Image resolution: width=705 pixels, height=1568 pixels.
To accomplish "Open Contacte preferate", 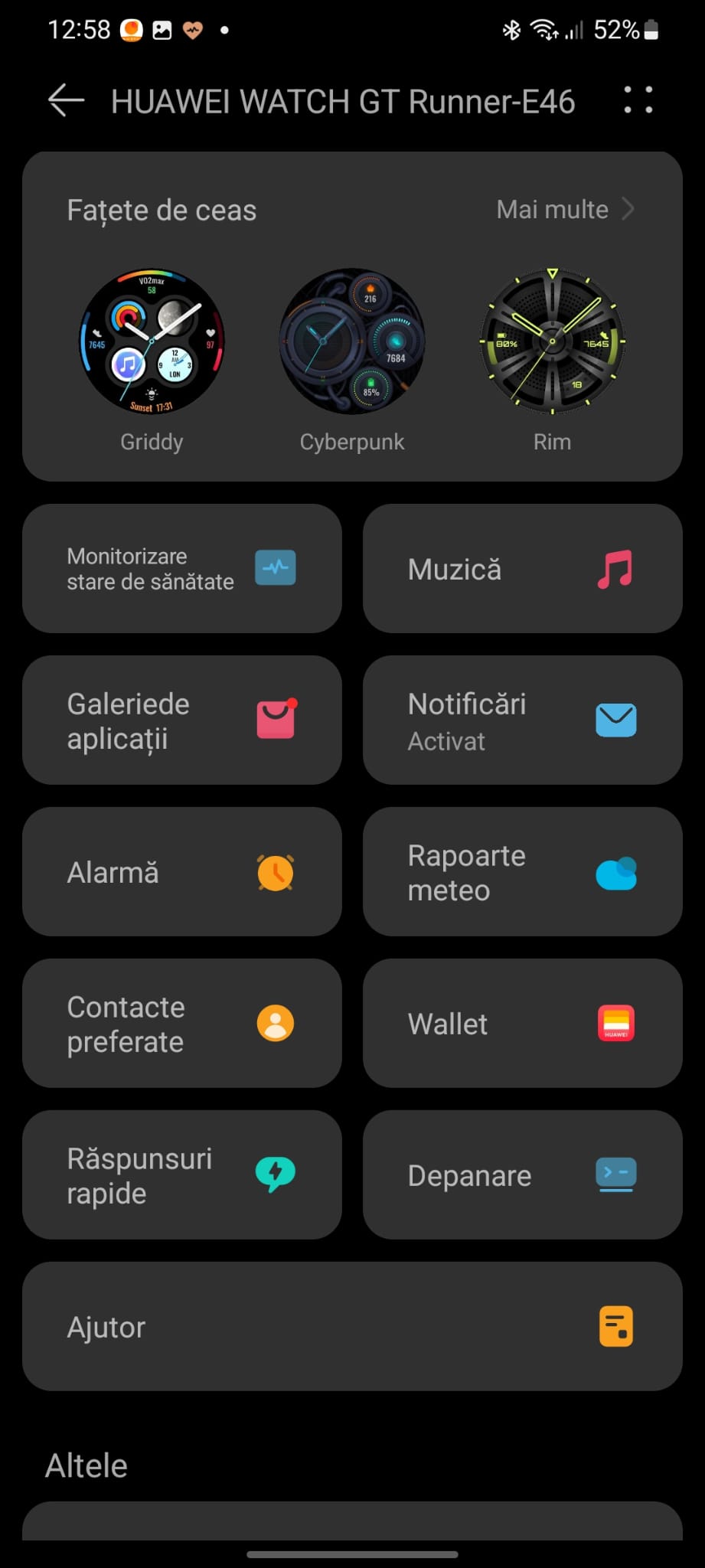I will point(182,1024).
